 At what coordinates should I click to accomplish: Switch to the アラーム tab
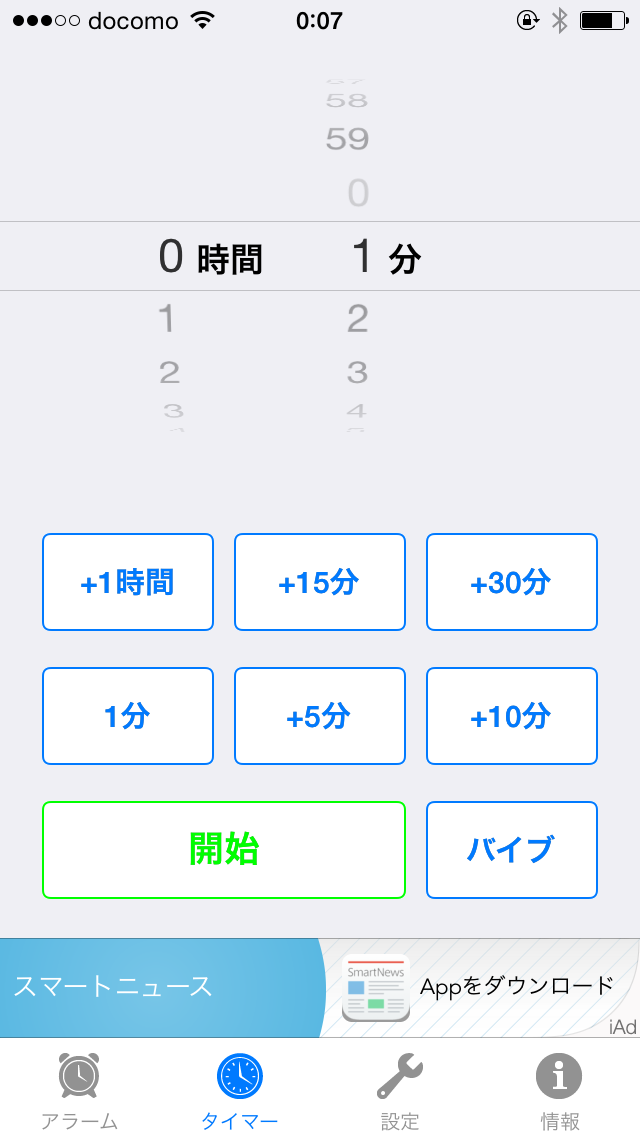[79, 1088]
